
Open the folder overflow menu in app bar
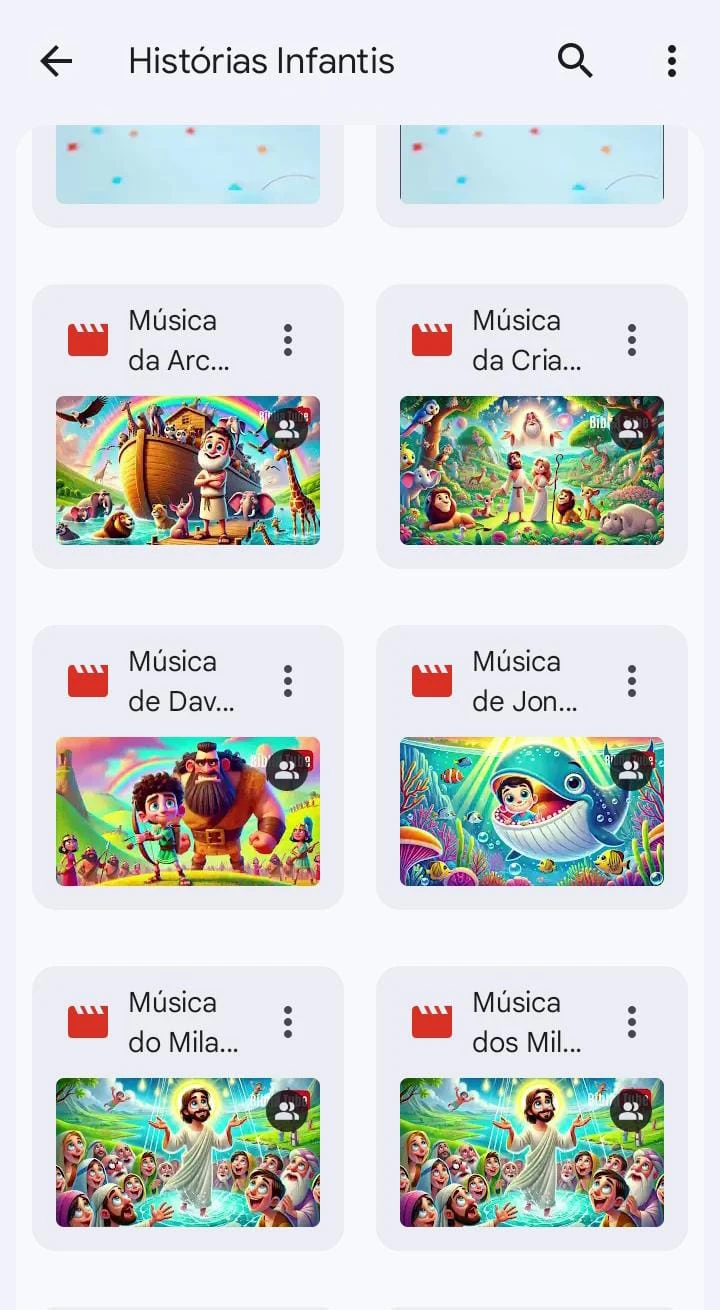pyautogui.click(x=671, y=62)
